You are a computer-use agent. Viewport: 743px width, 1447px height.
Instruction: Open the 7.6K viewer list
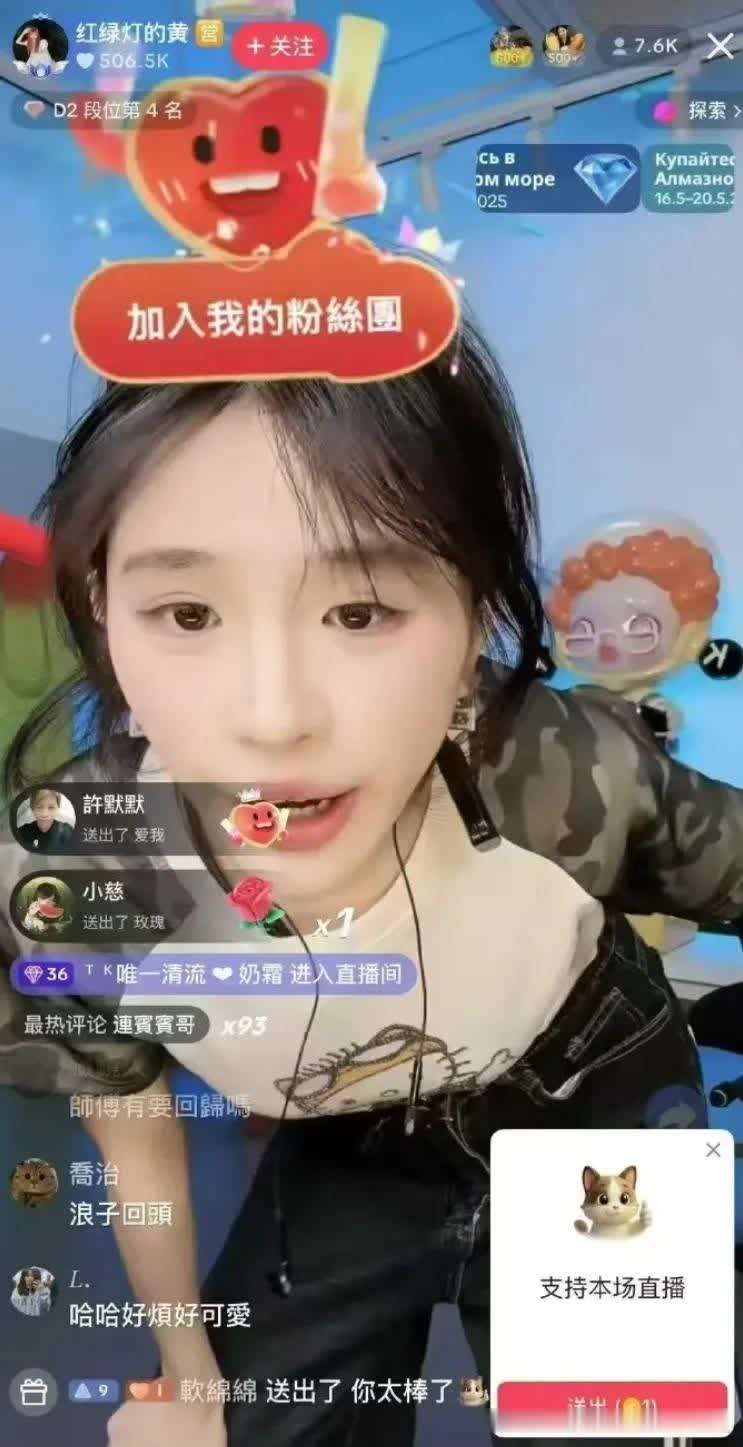click(x=643, y=46)
